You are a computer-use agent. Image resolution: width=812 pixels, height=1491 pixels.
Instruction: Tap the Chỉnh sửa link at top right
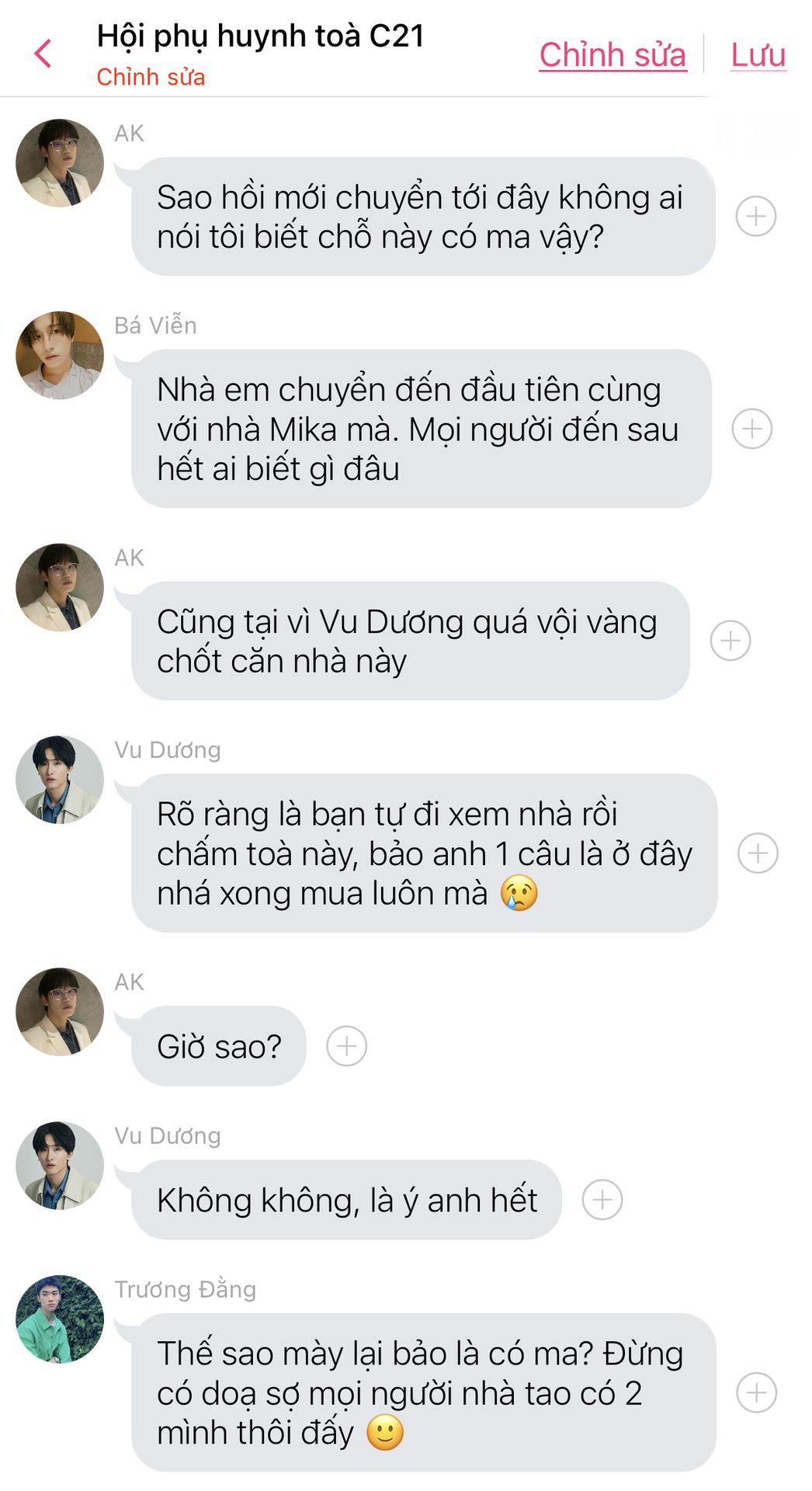pos(612,55)
